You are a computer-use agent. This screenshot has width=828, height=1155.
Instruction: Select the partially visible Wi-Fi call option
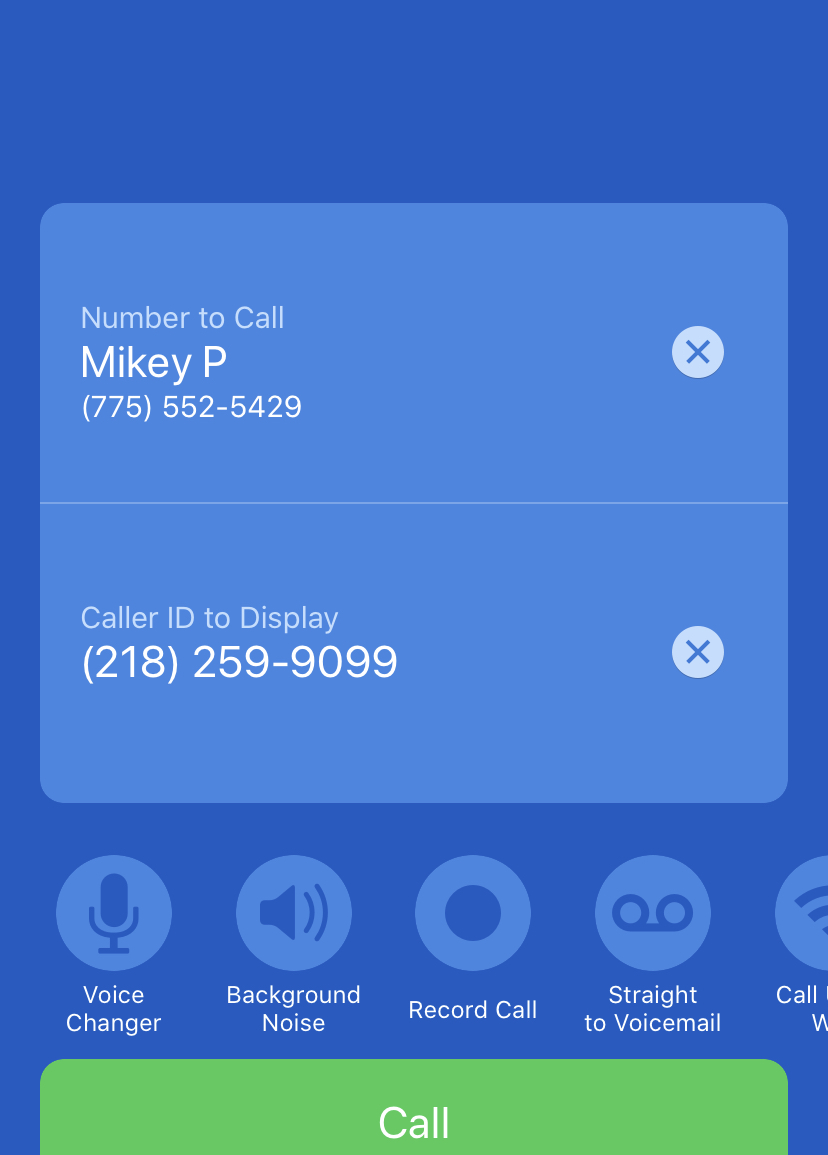(x=805, y=914)
